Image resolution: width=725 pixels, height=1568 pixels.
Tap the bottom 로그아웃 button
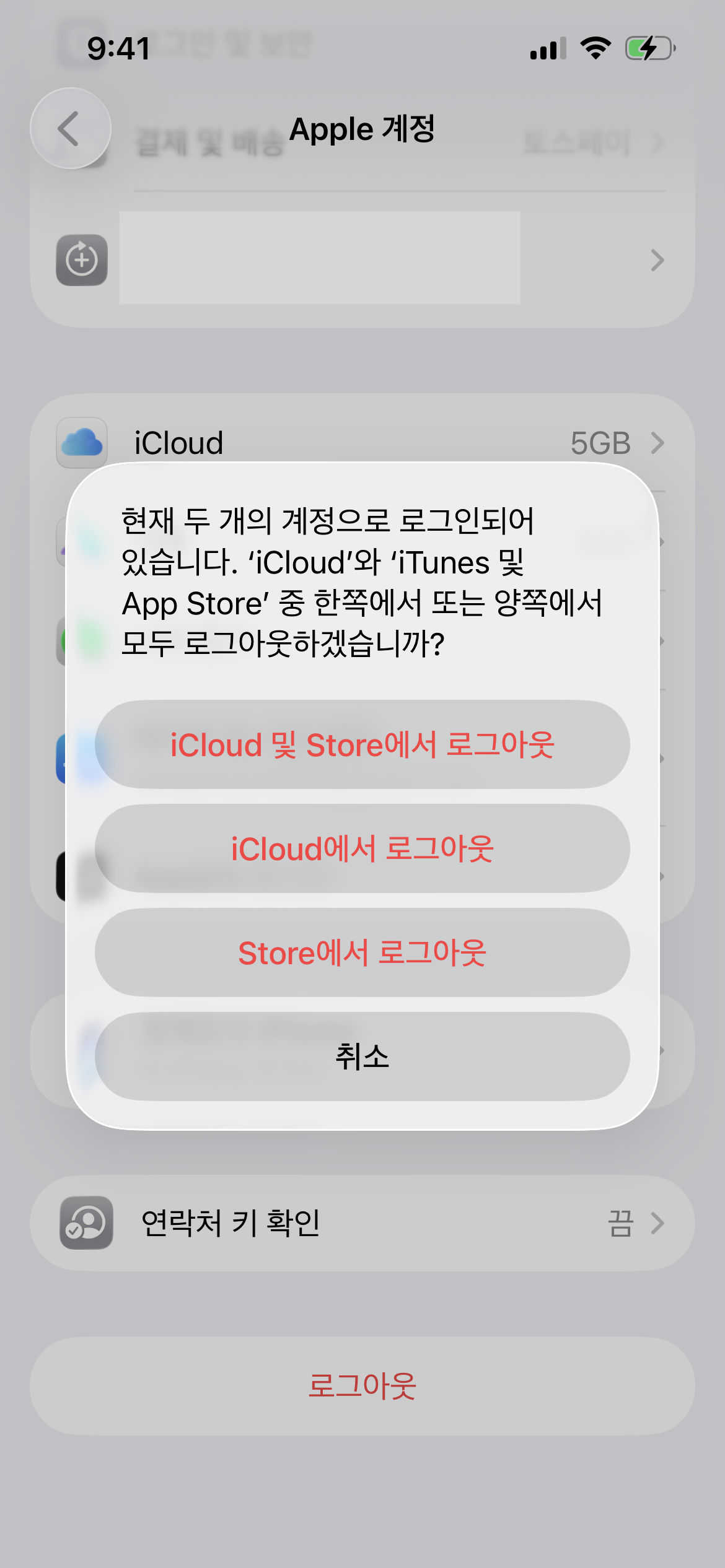coord(362,1386)
